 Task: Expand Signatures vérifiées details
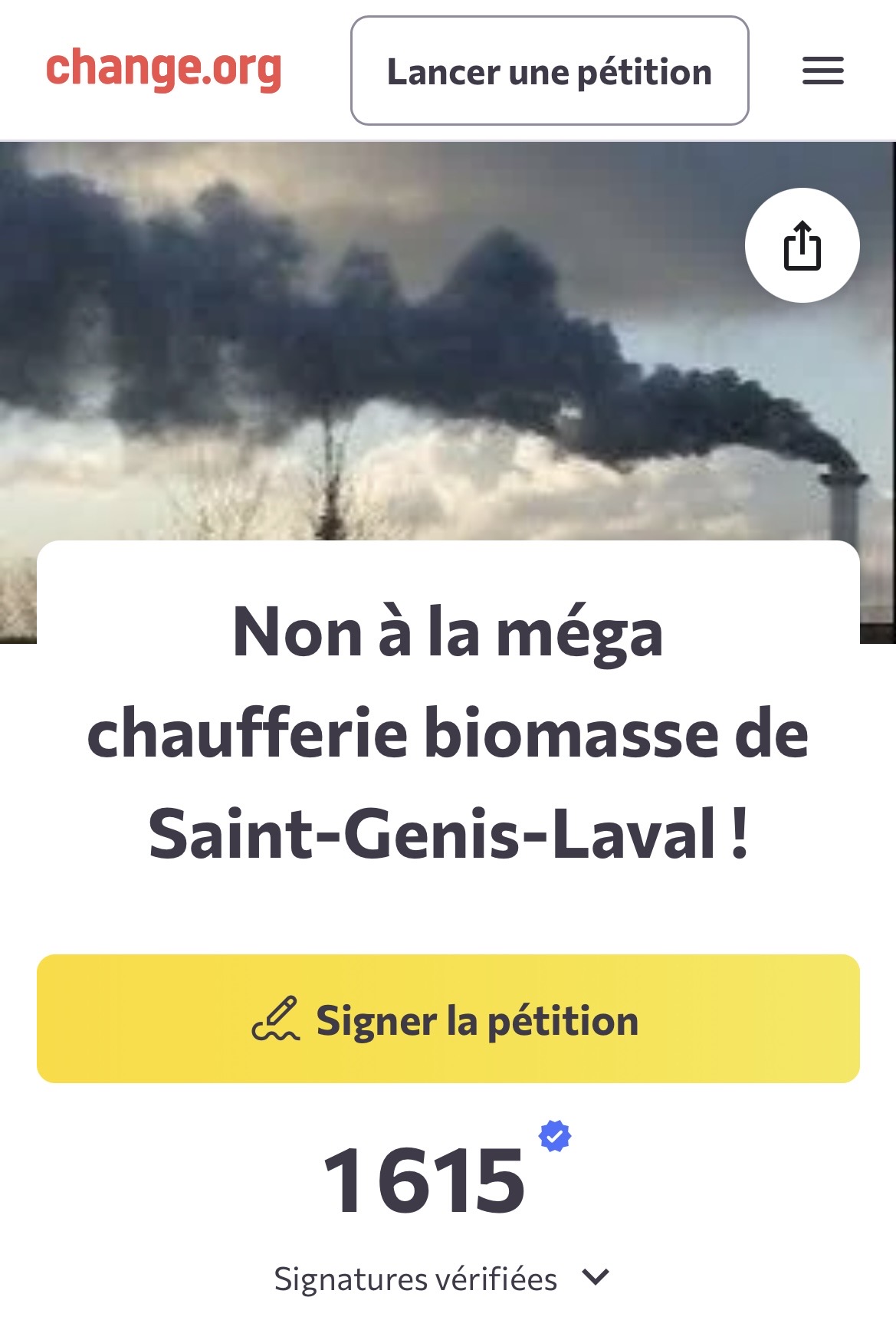(595, 1278)
